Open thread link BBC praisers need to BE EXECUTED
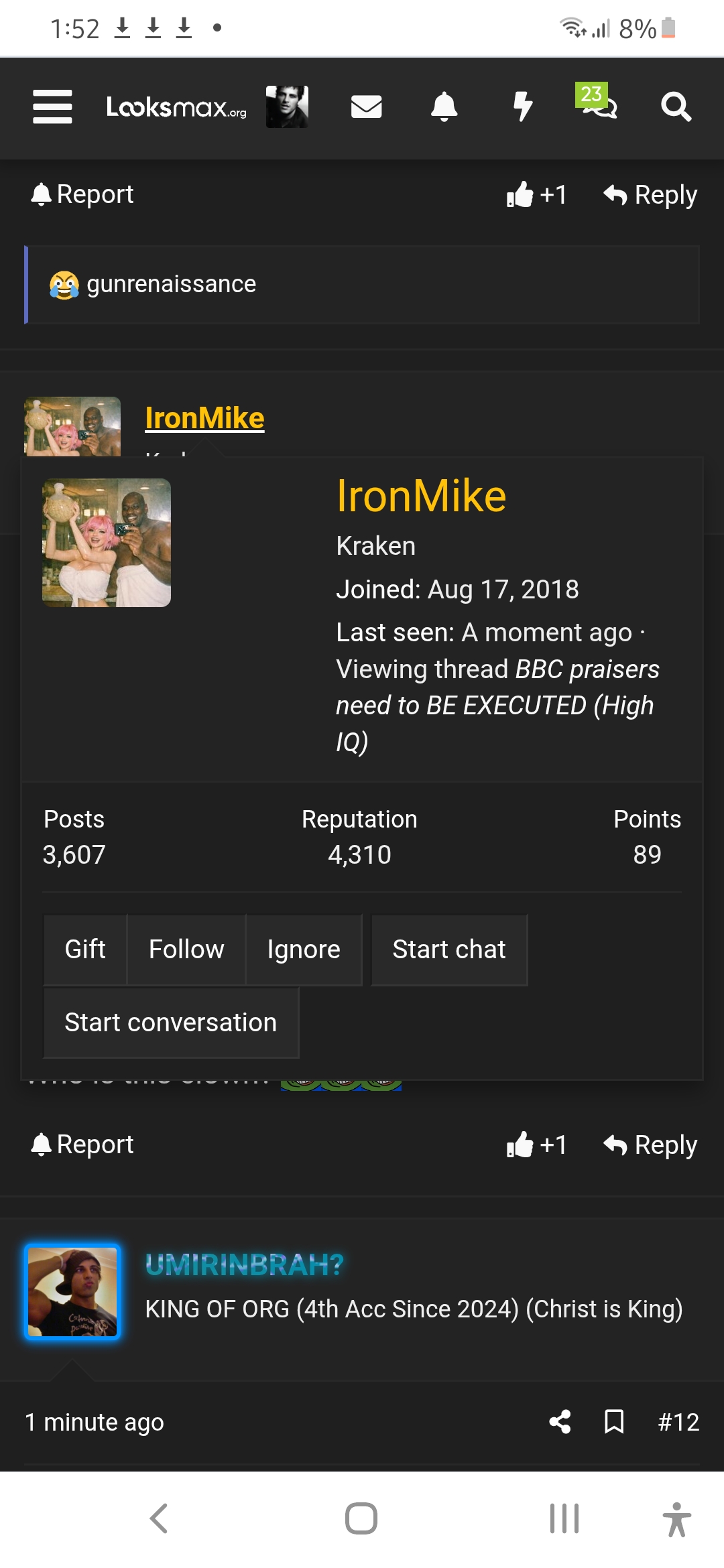This screenshot has height=1568, width=724. pyautogui.click(x=496, y=705)
